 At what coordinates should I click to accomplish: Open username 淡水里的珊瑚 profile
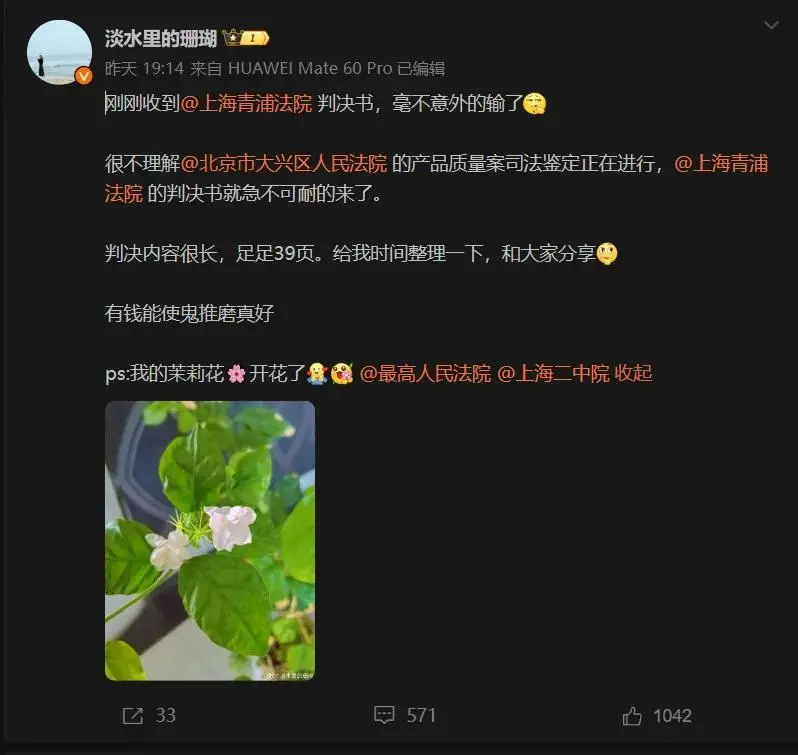tap(160, 39)
